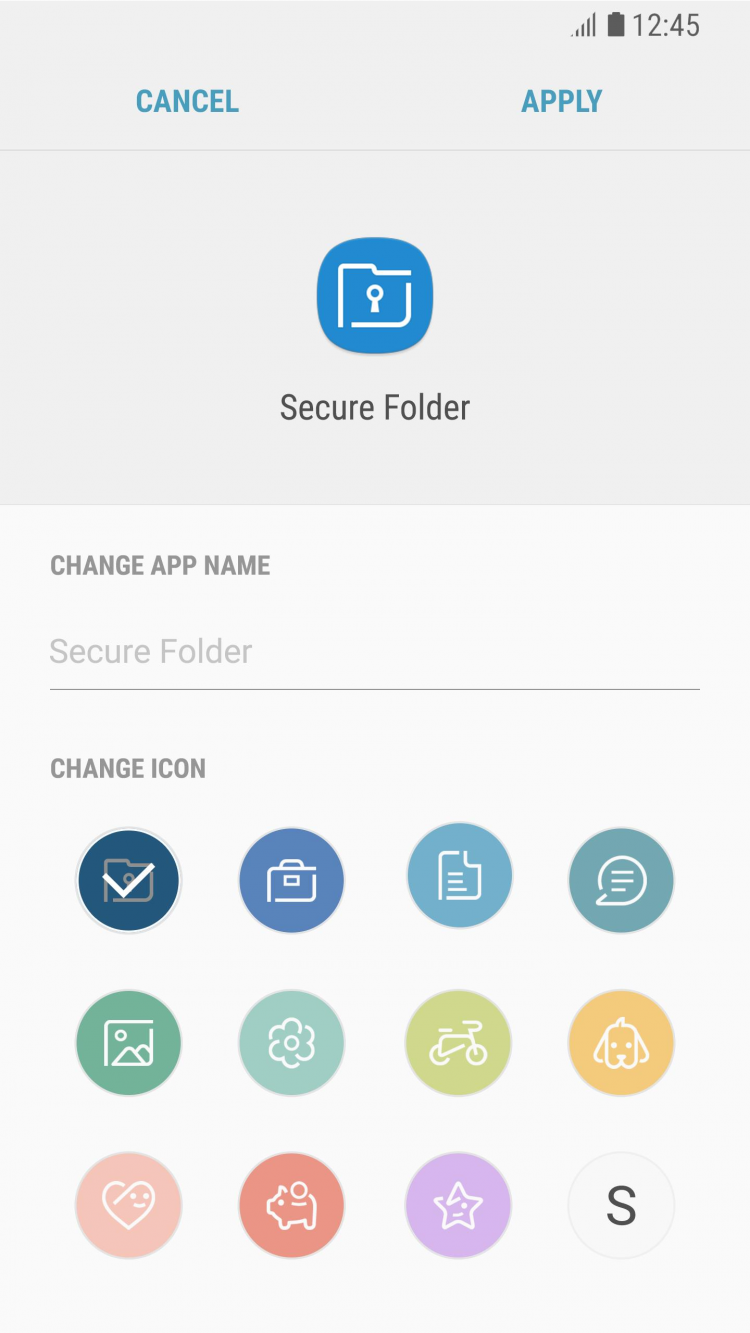This screenshot has width=750, height=1333.
Task: Choose the flower icon
Action: [291, 1043]
